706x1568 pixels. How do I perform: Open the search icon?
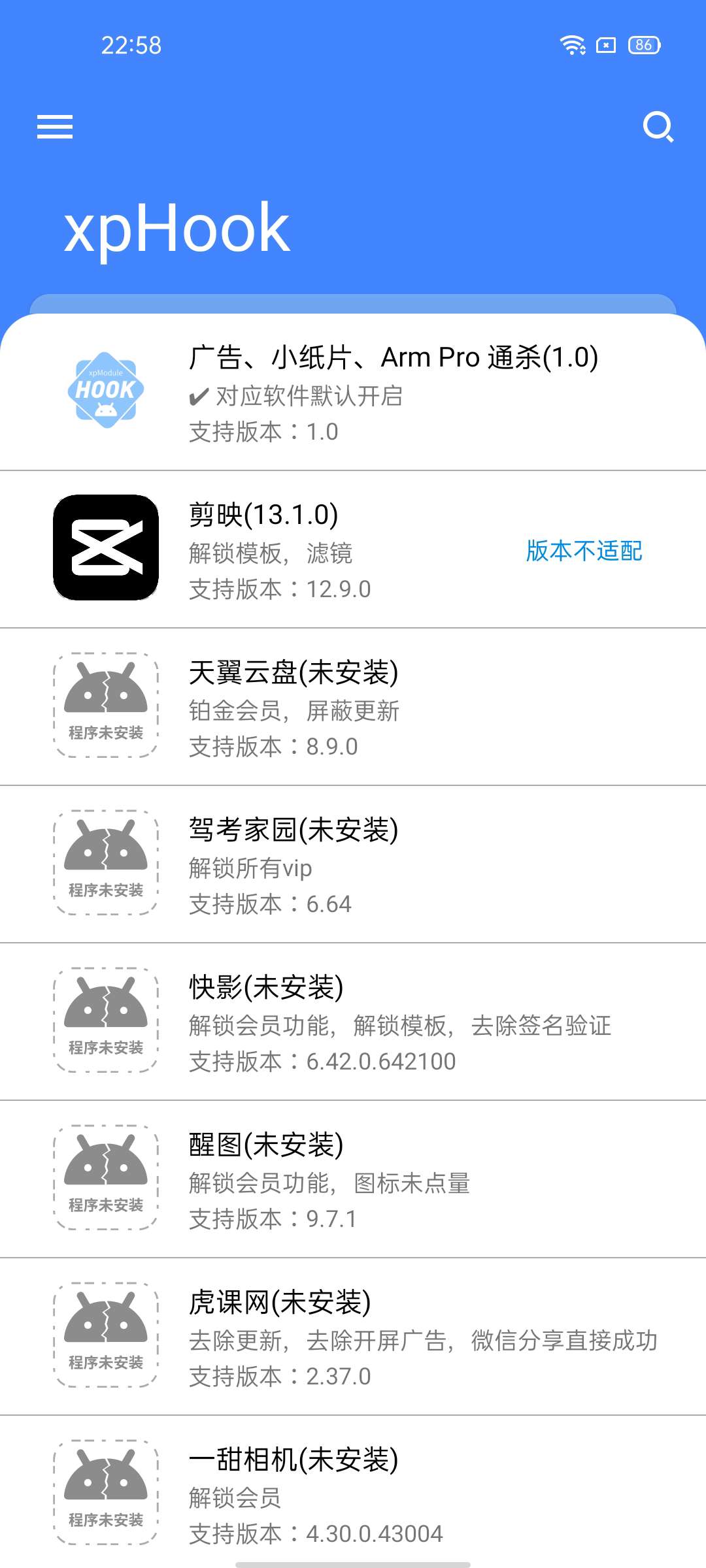tap(657, 127)
